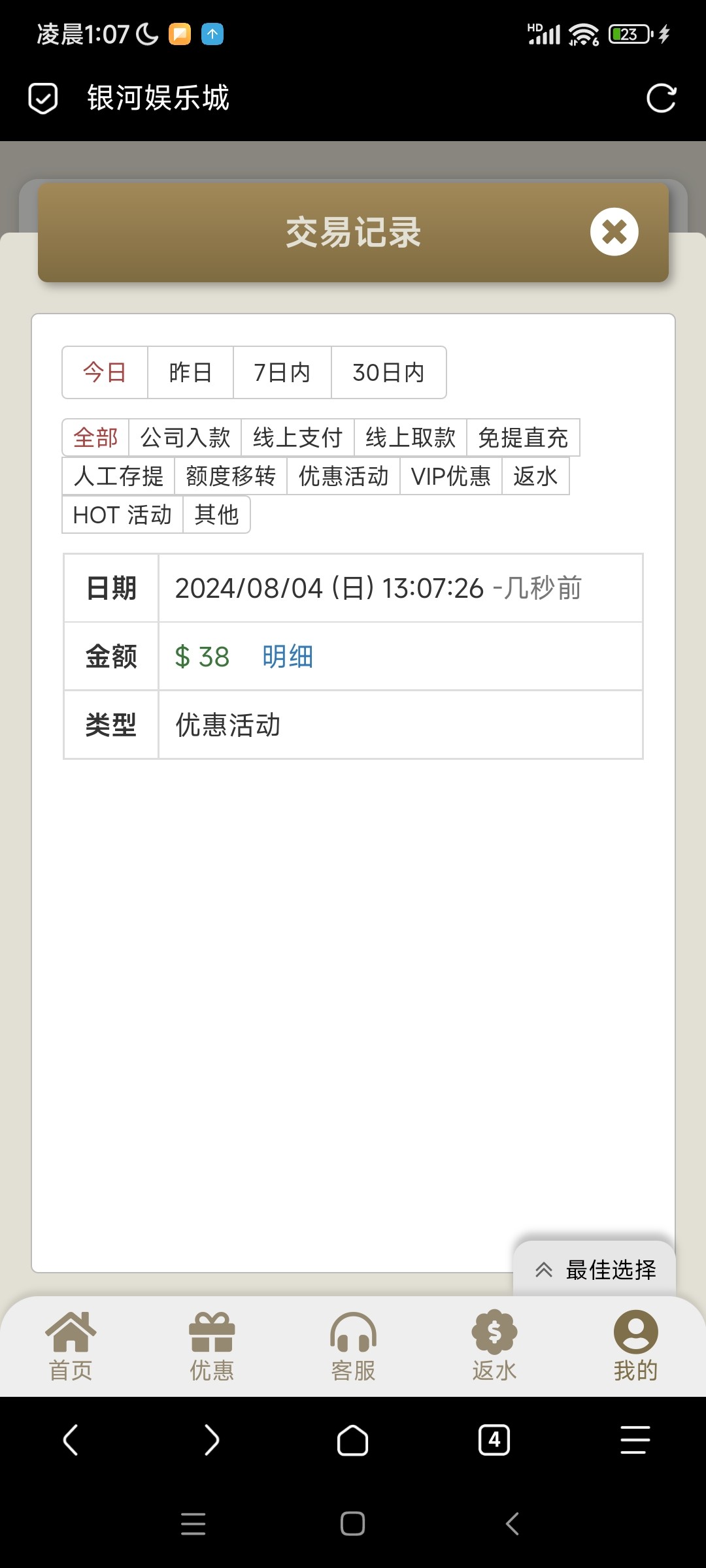Filter by HOT 活动

tap(122, 515)
